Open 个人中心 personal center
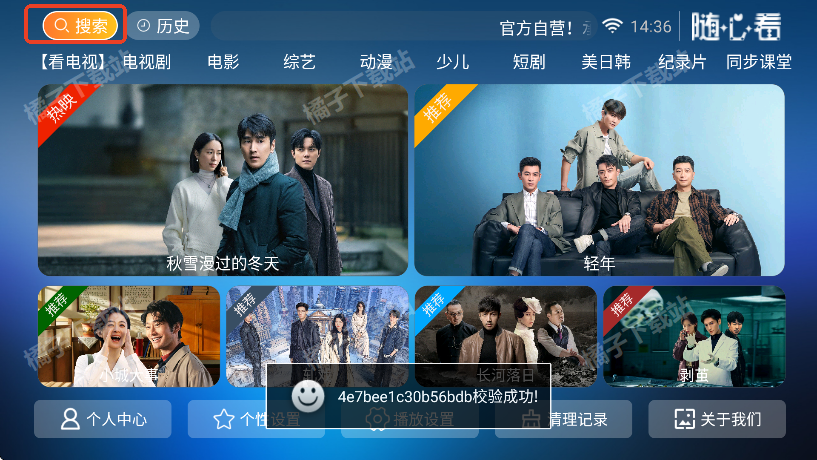Viewport: 817px width, 460px height. click(102, 419)
